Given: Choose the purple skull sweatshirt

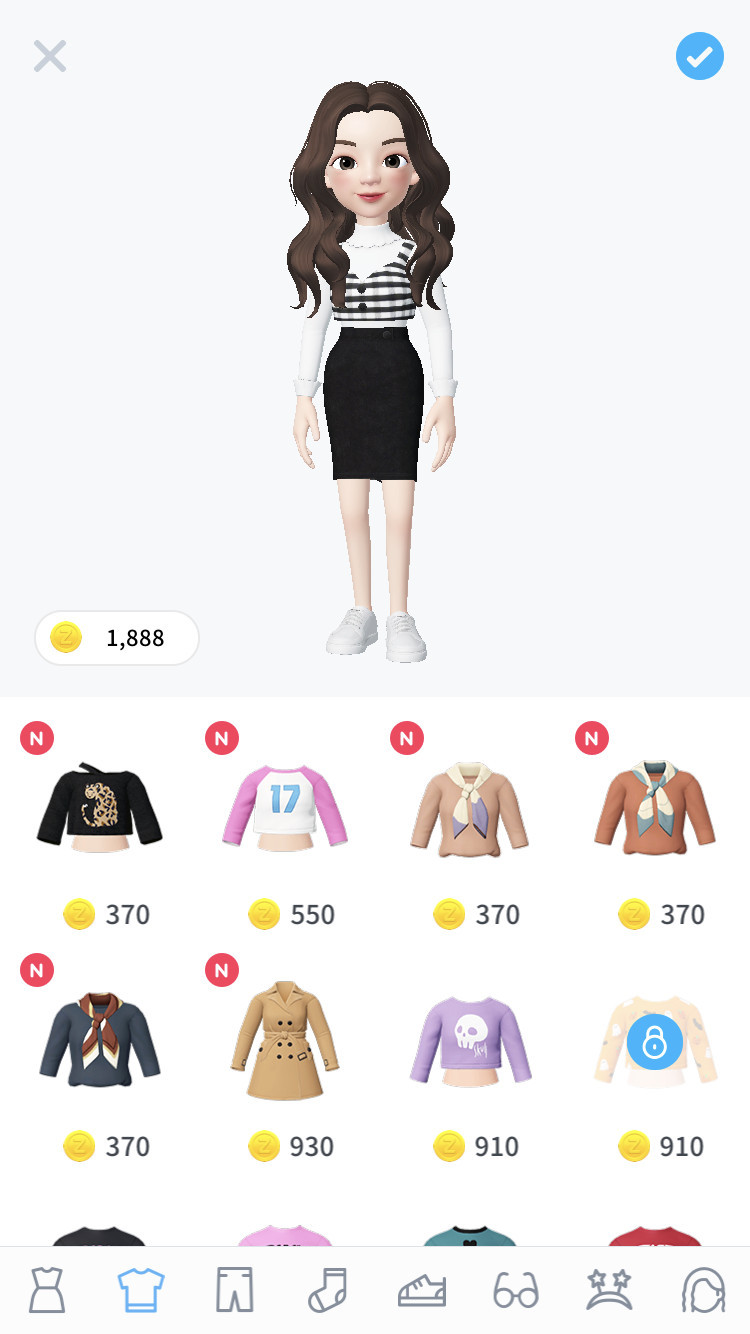Looking at the screenshot, I should (x=470, y=1040).
